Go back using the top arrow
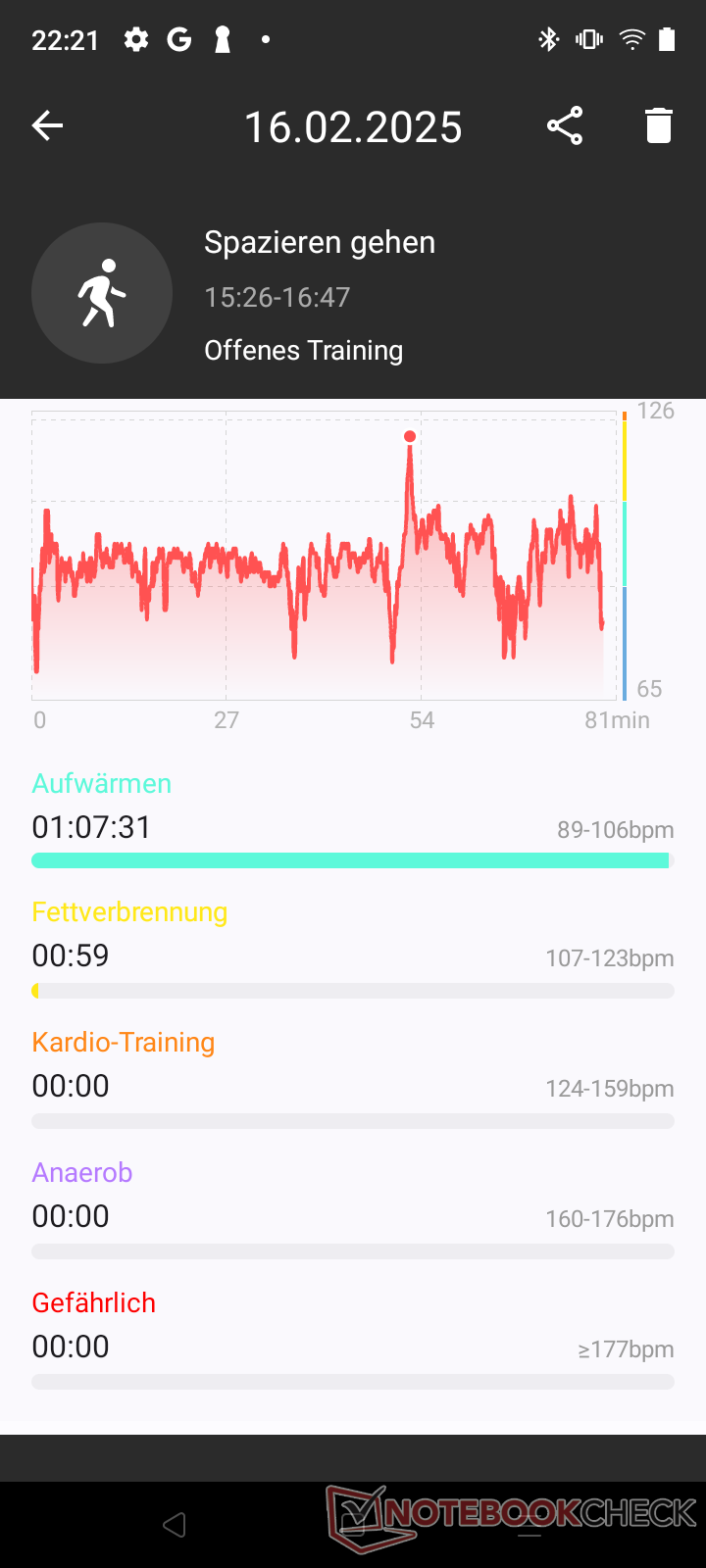 47,125
